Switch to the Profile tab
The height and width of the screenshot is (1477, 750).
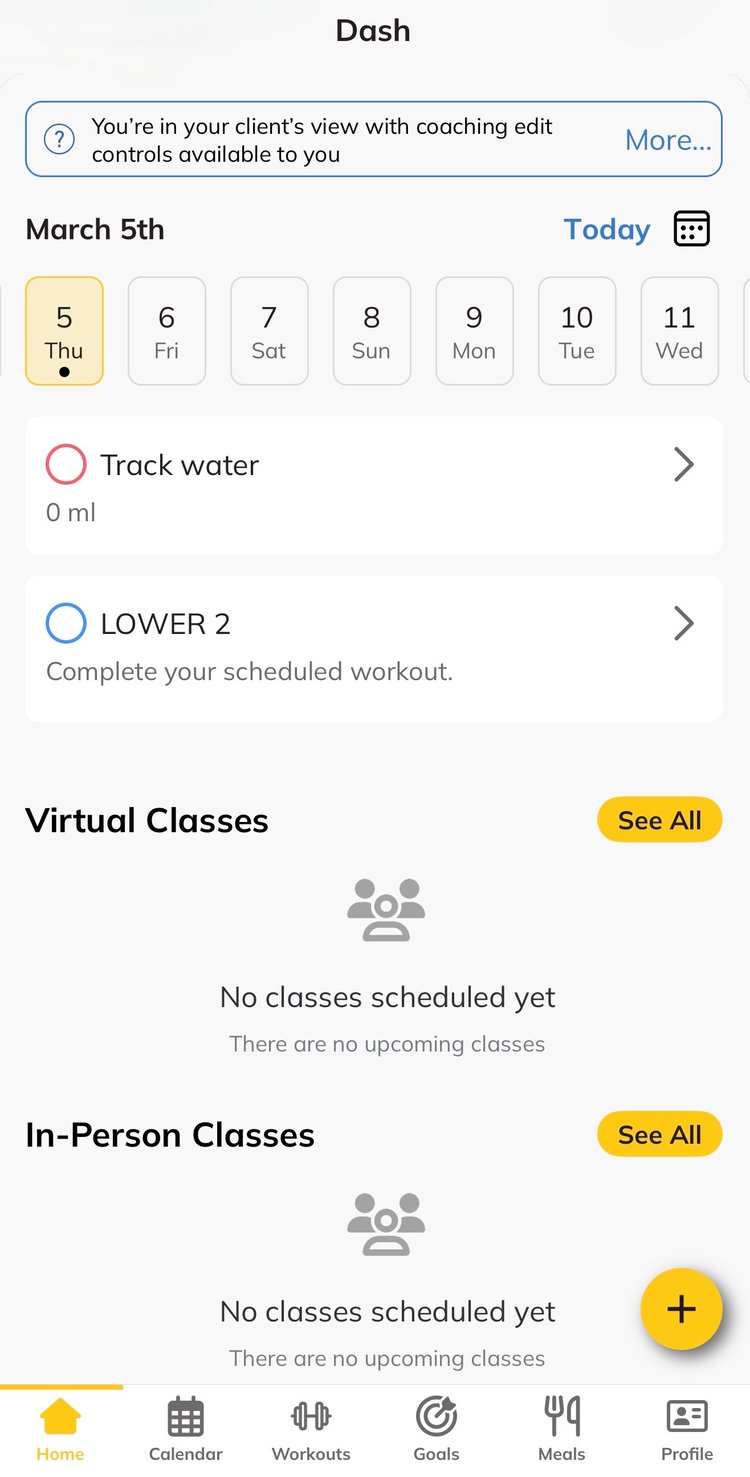click(687, 1430)
